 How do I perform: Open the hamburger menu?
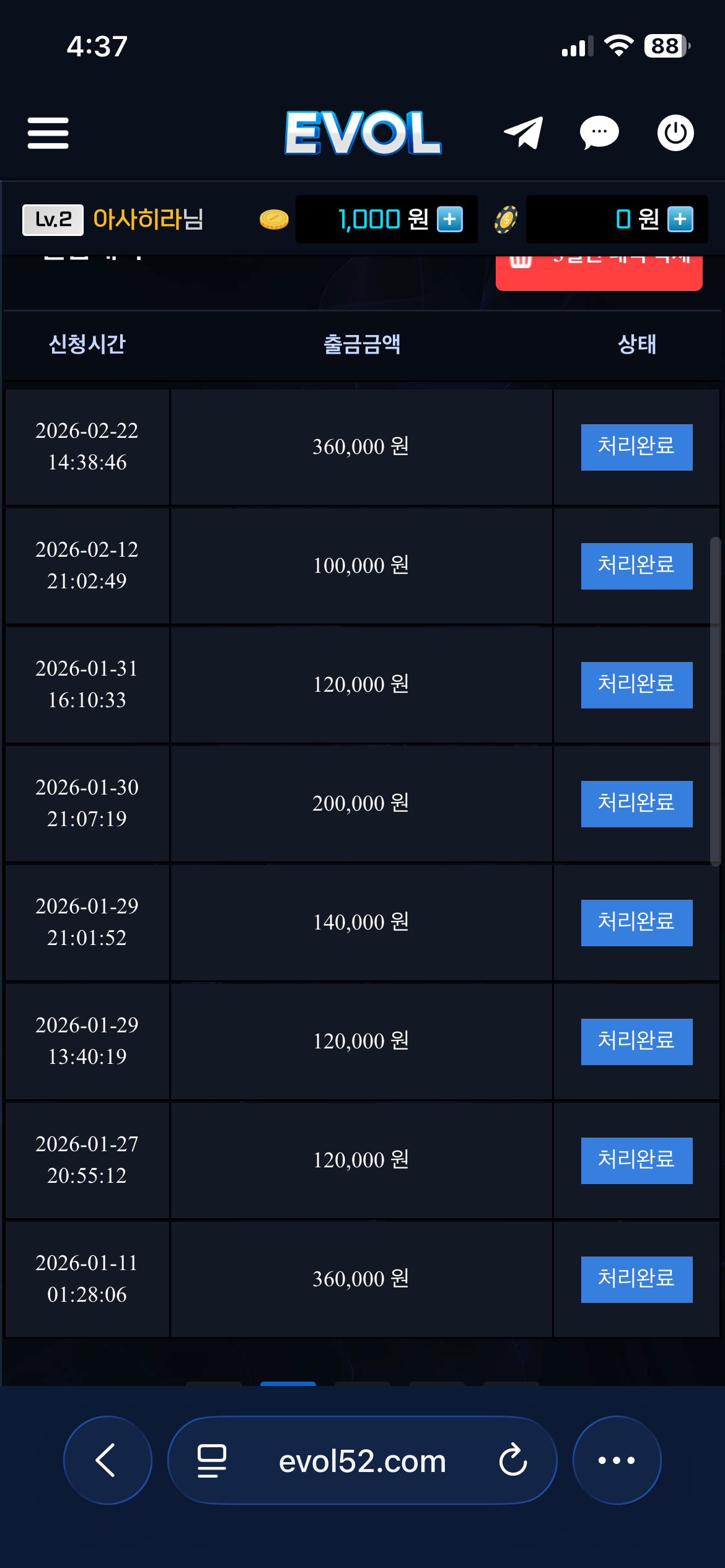(48, 133)
